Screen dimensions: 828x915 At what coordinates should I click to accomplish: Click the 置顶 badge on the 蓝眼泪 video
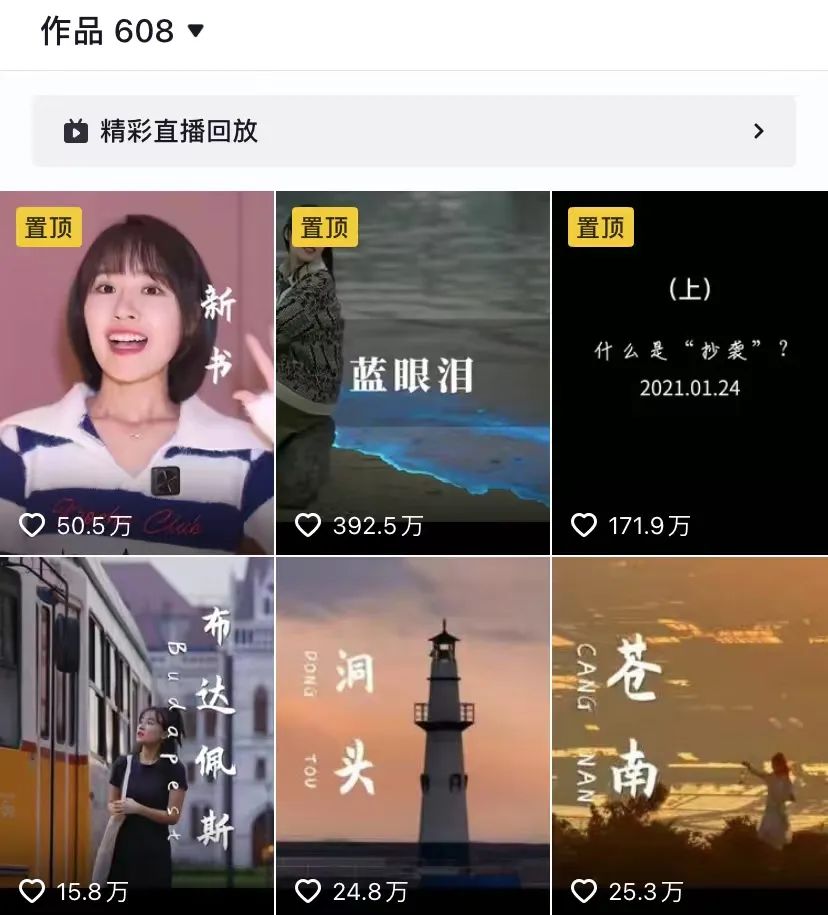324,227
